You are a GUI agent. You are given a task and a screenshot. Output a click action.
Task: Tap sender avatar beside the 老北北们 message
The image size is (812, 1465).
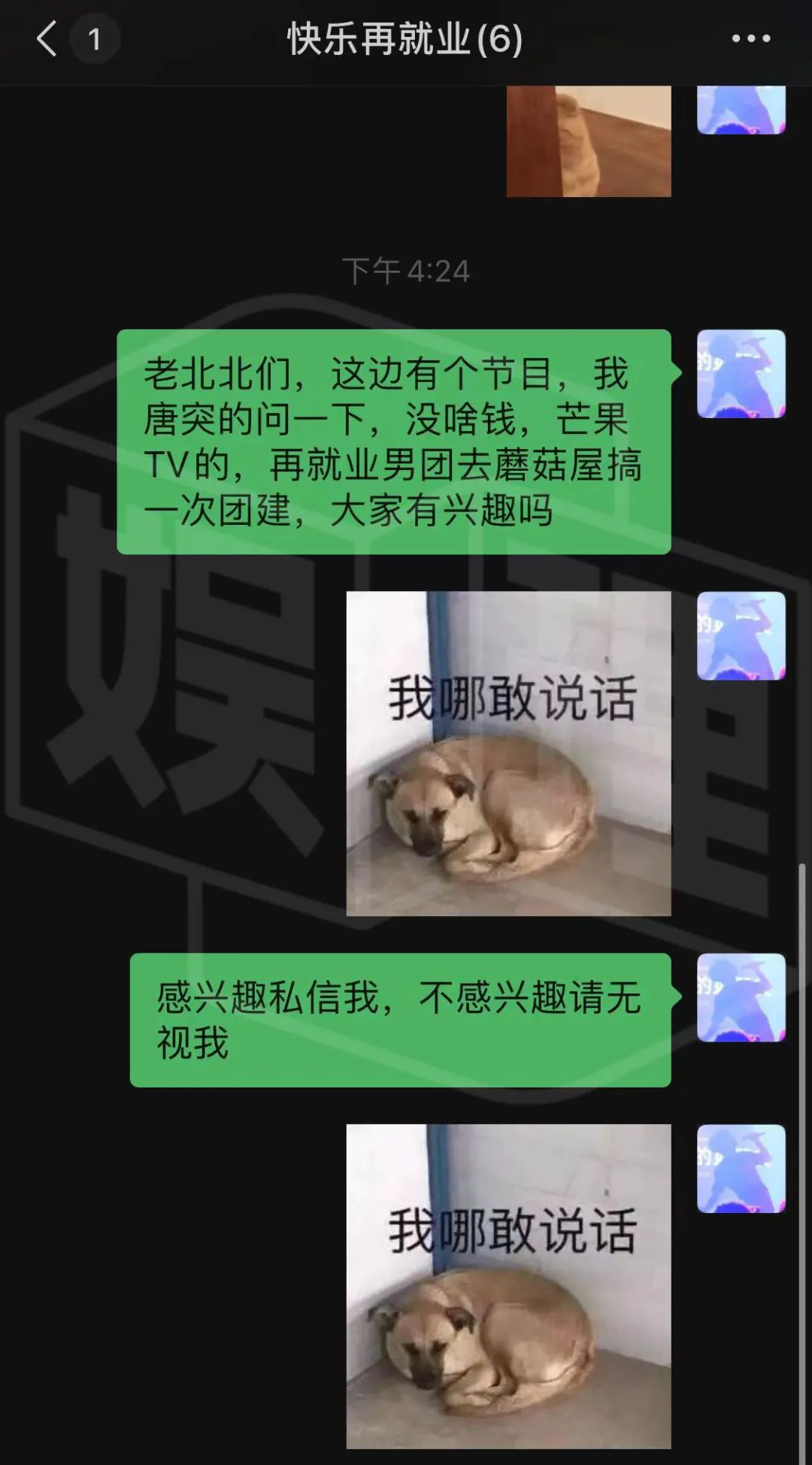(x=741, y=374)
